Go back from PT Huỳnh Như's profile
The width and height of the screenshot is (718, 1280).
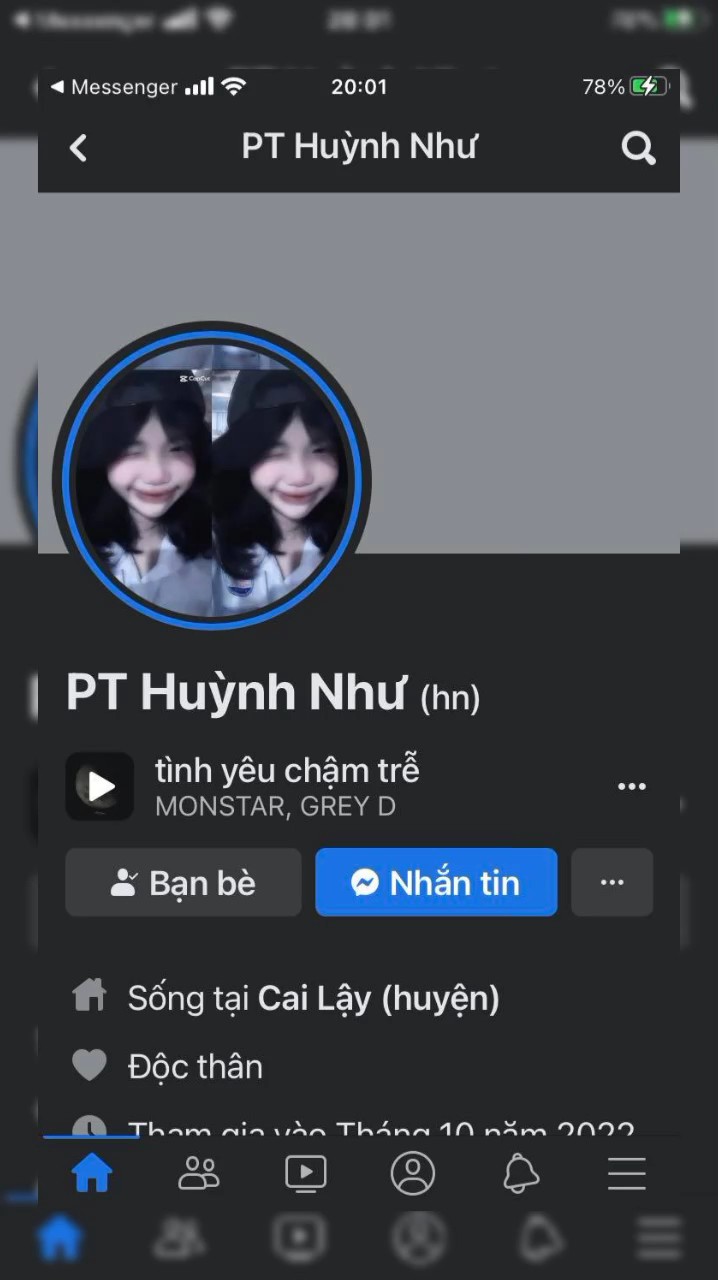click(x=78, y=148)
